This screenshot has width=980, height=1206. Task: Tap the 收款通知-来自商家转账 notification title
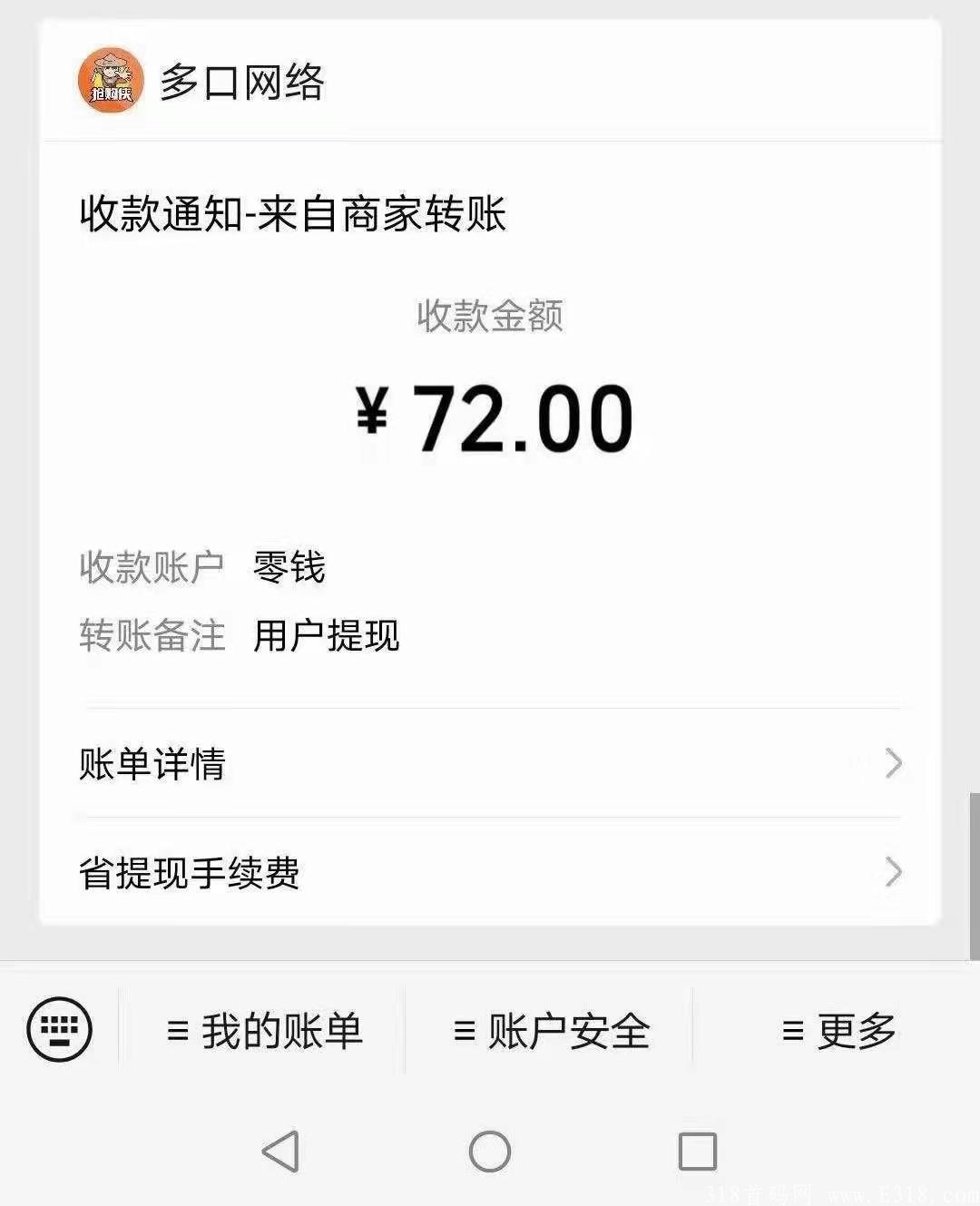(x=292, y=211)
